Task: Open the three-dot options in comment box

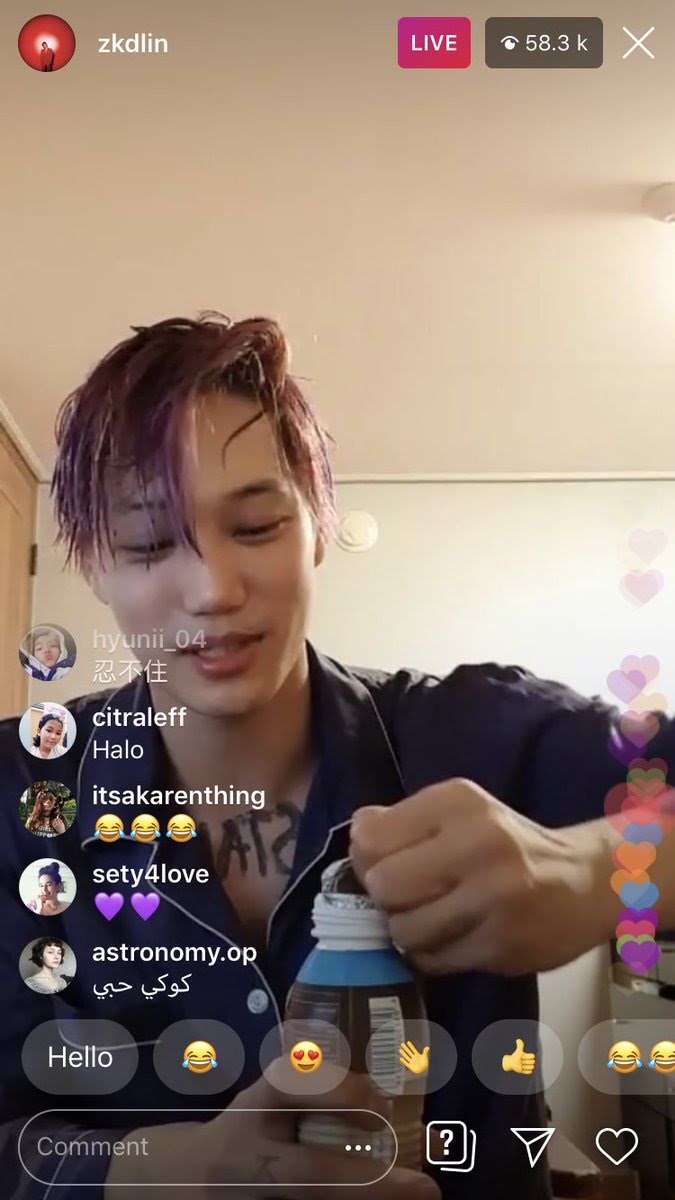Action: coord(358,1148)
